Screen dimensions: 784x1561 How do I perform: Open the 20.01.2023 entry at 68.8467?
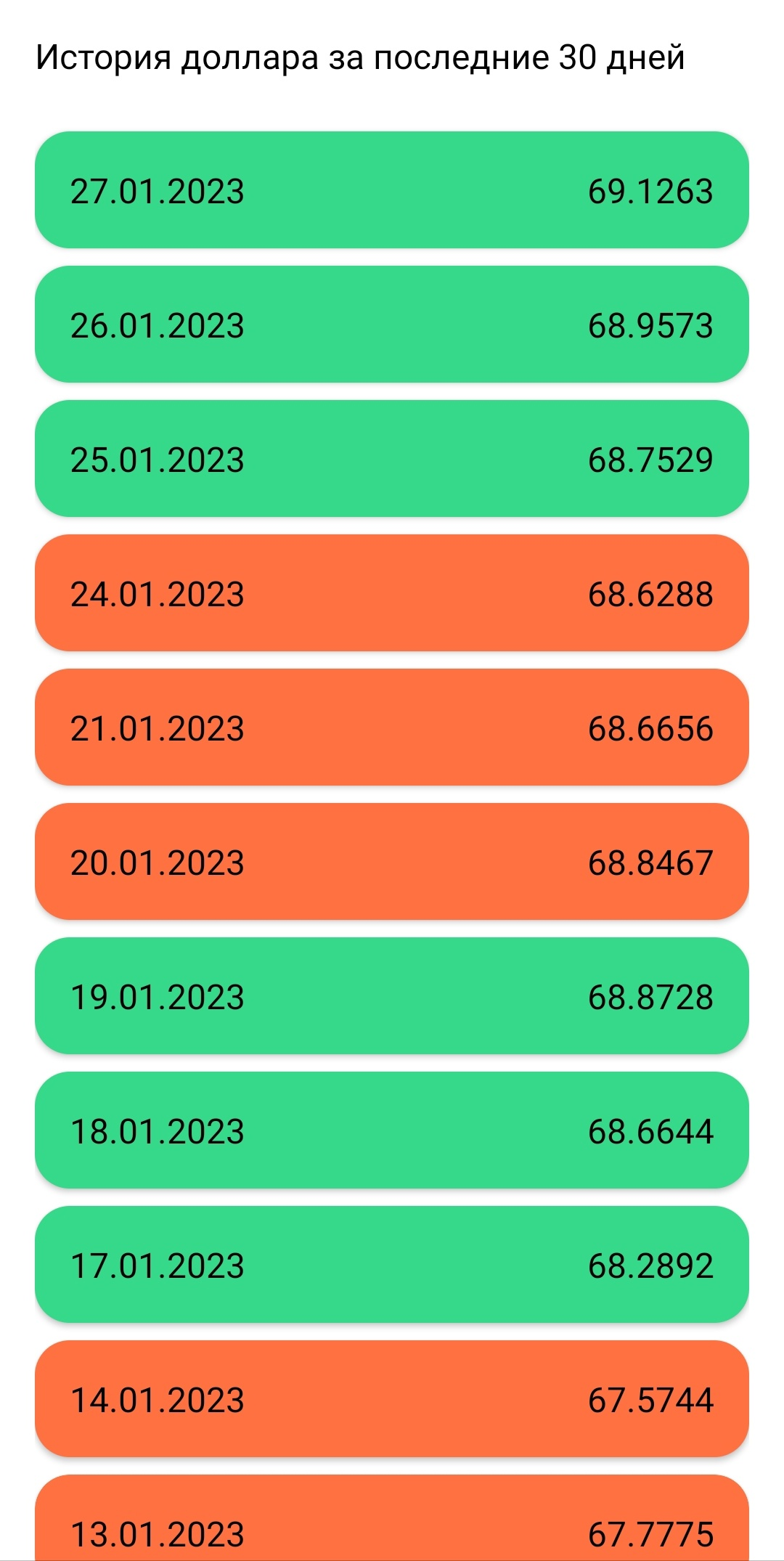[392, 862]
